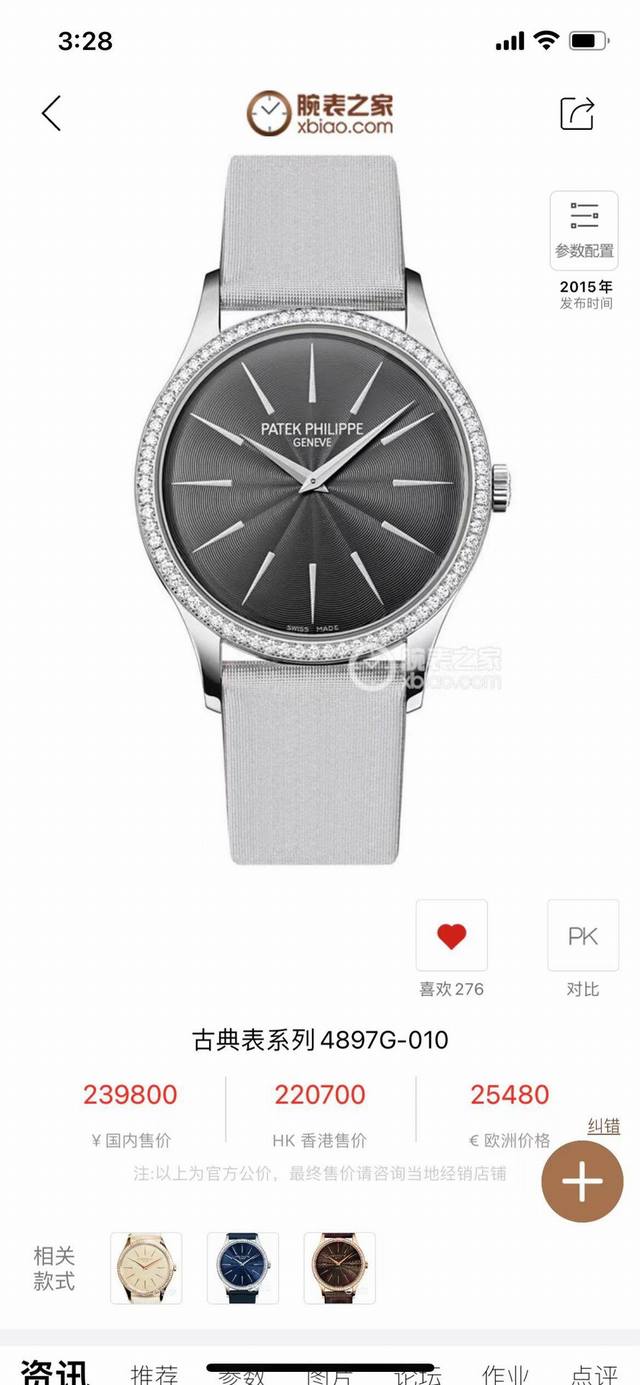Screen dimensions: 640x1385
Task: Share this watch page
Action: (x=577, y=112)
